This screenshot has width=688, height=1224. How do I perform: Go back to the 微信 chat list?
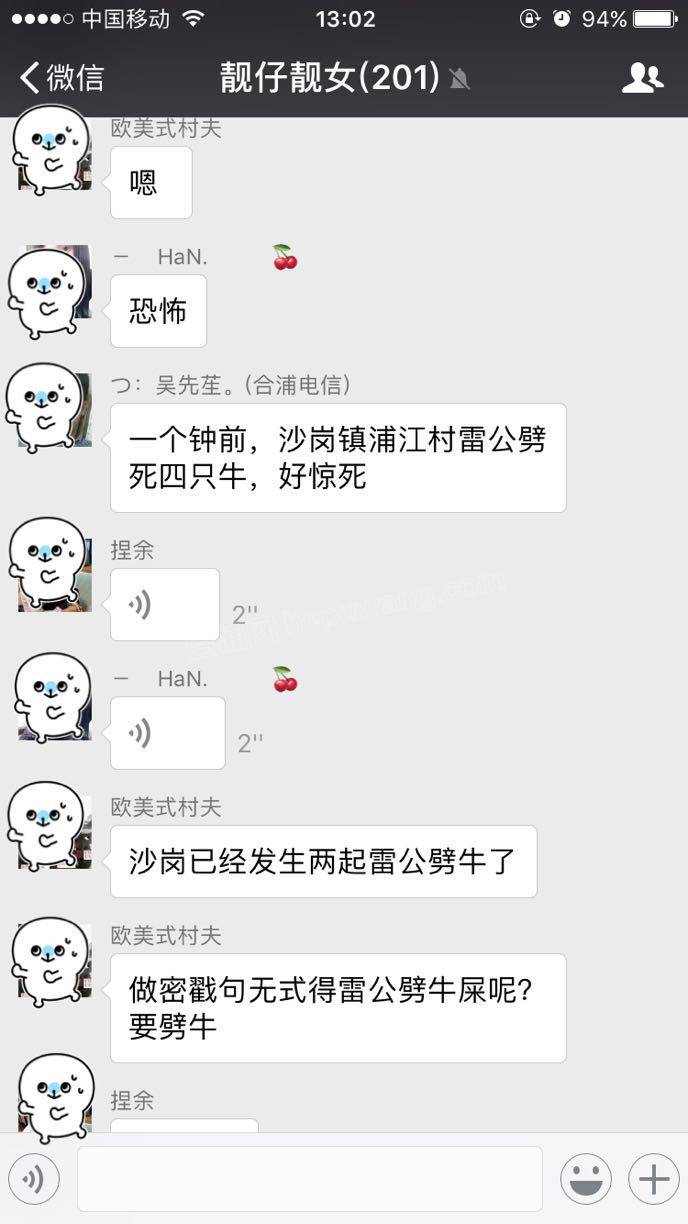[x=62, y=78]
